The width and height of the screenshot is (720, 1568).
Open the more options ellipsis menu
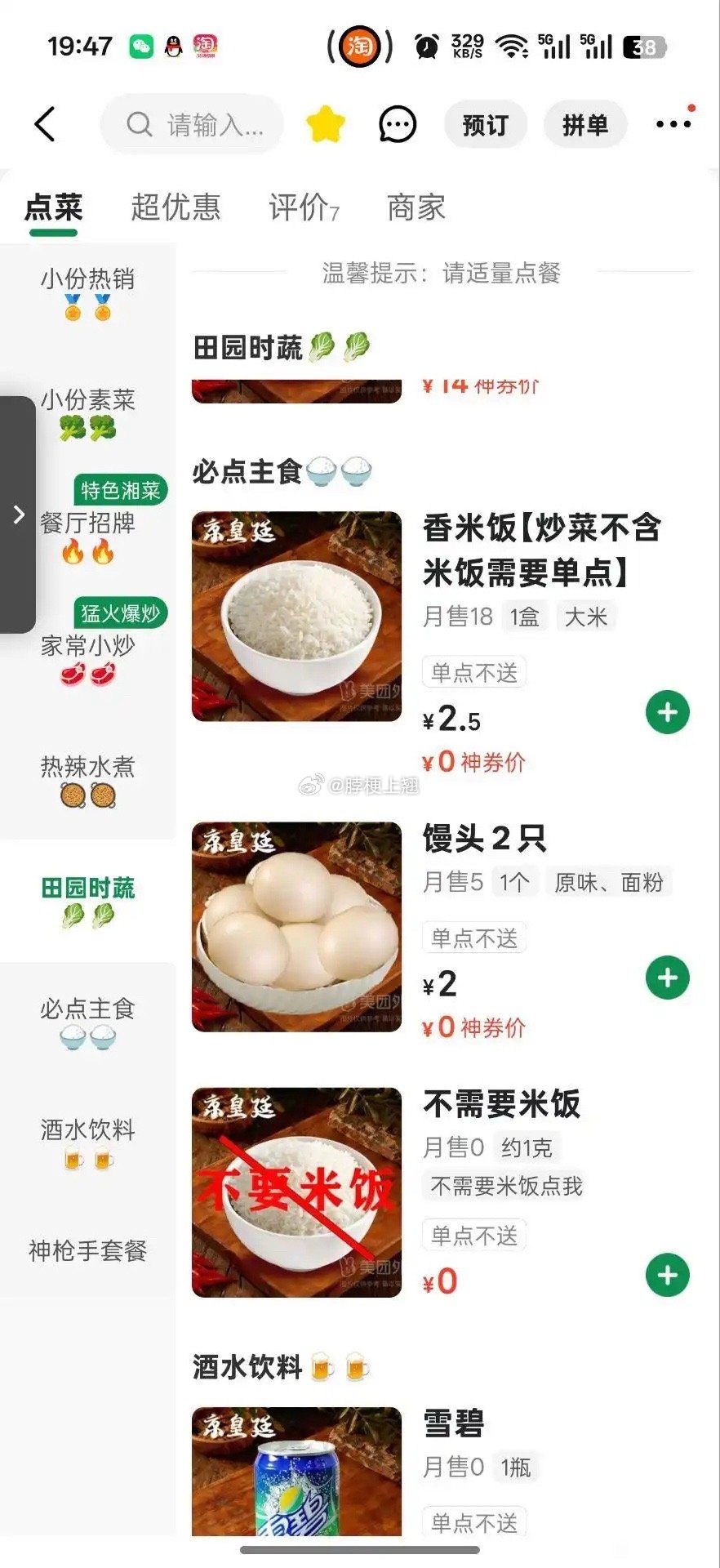[673, 123]
